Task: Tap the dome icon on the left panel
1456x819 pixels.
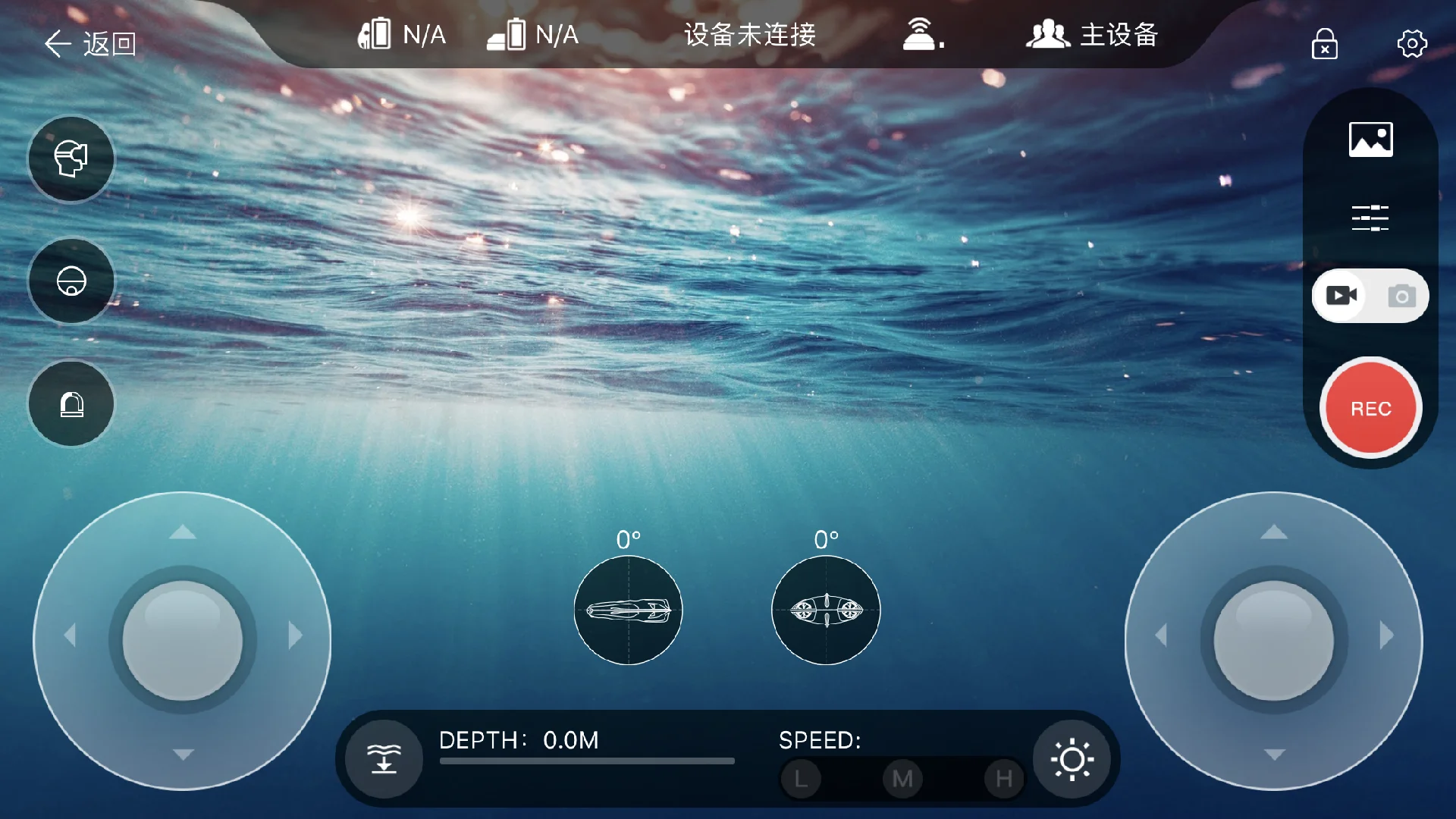Action: [71, 404]
